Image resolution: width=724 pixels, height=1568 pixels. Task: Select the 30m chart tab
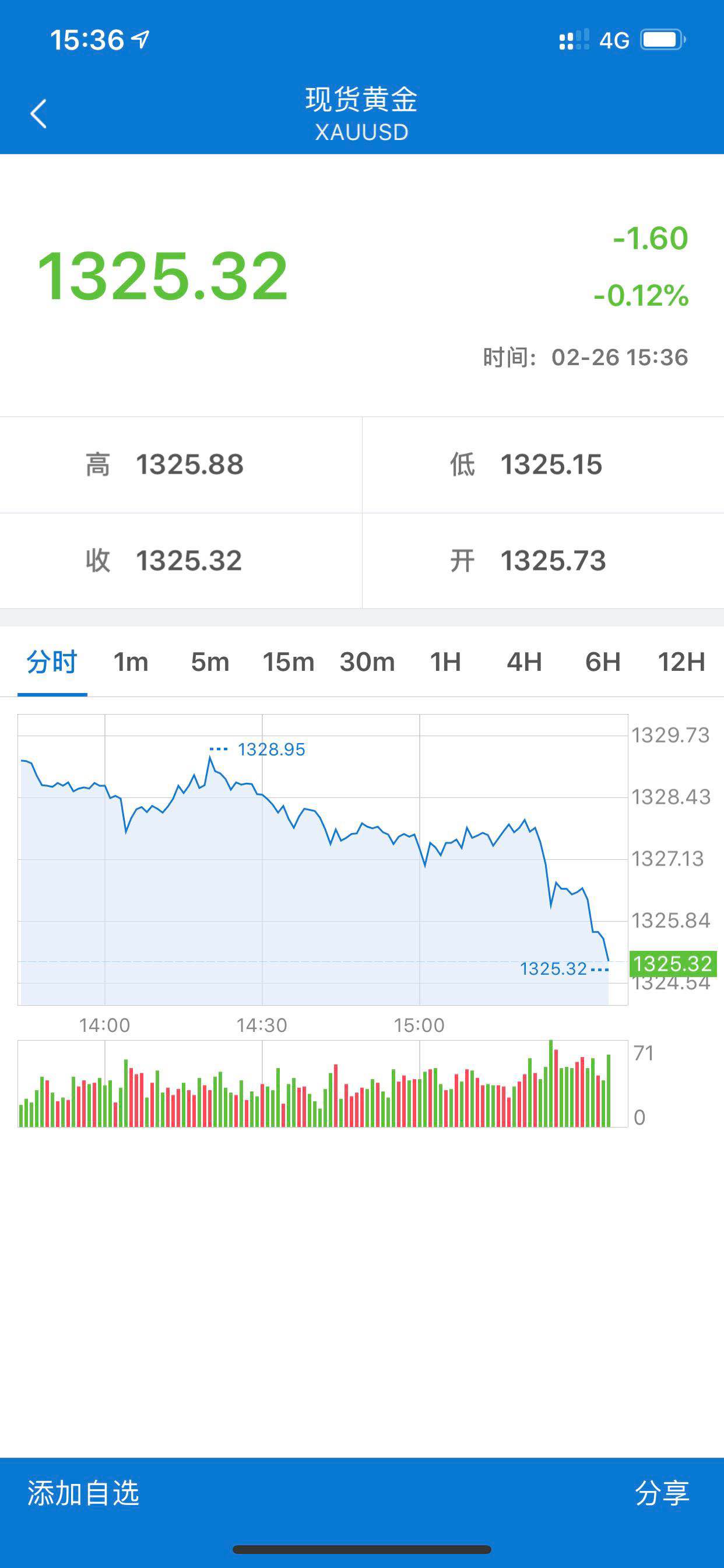pos(367,661)
